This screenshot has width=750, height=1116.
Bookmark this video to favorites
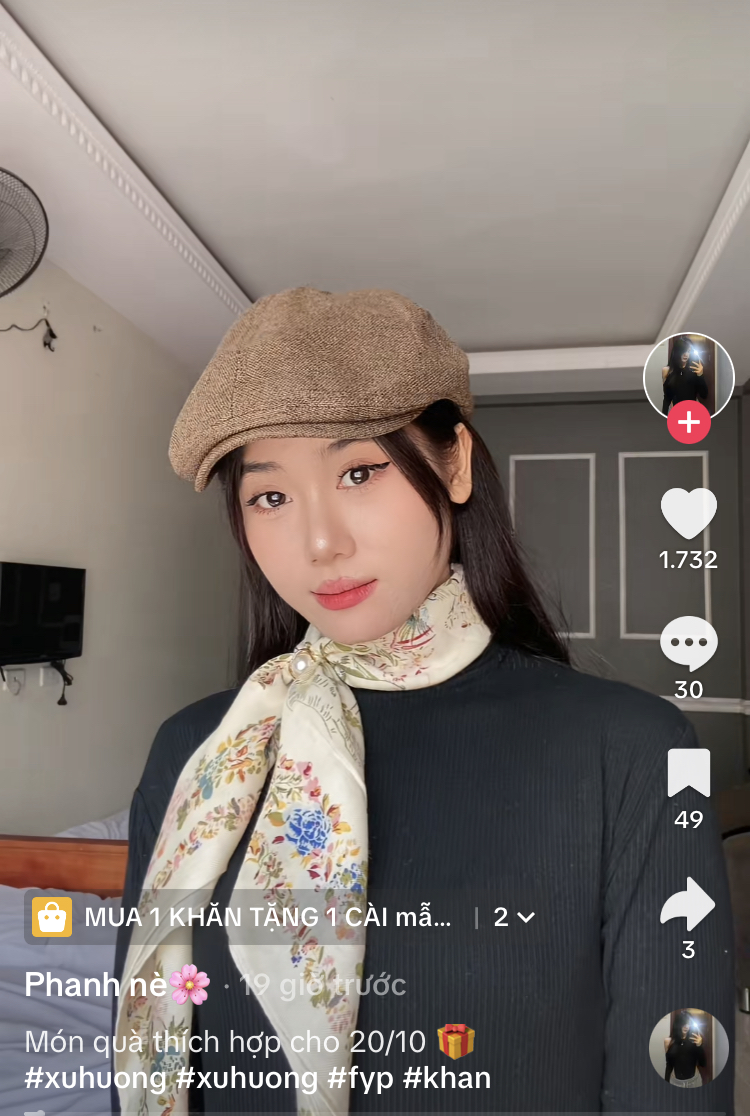pos(688,773)
